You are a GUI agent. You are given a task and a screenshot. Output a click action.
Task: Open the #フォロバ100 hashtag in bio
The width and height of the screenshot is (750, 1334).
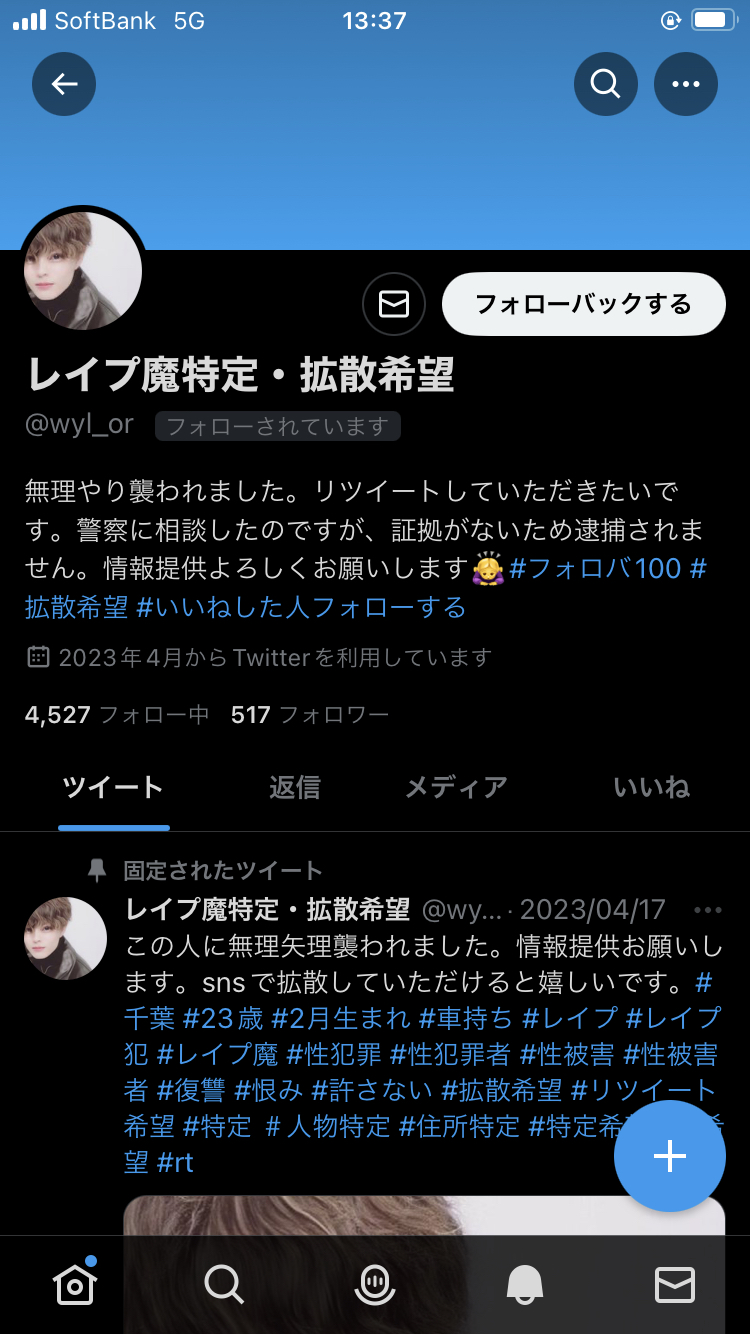pos(595,570)
